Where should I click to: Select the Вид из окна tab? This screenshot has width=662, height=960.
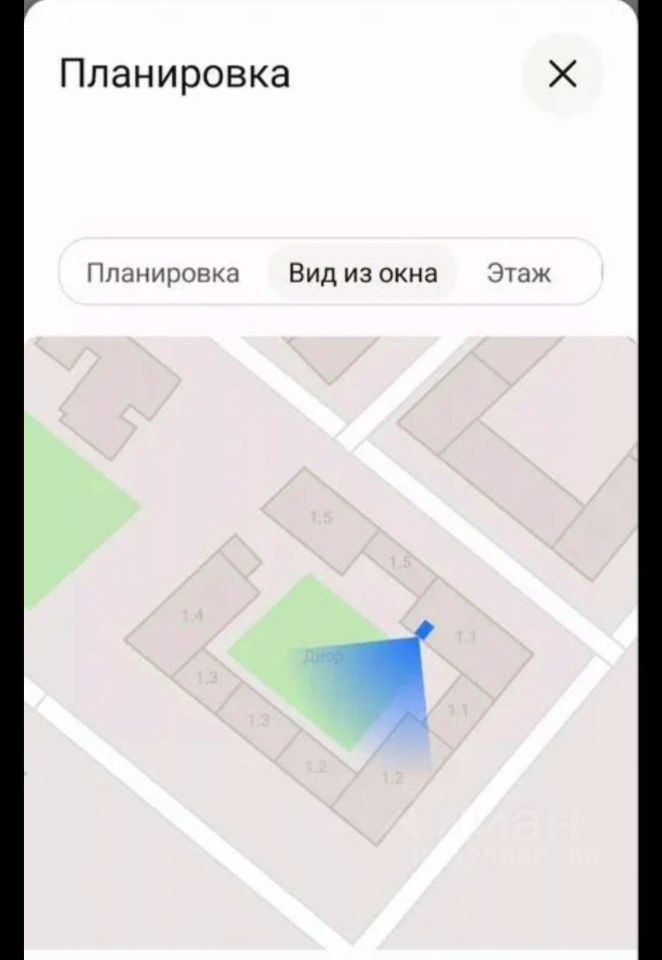(362, 272)
